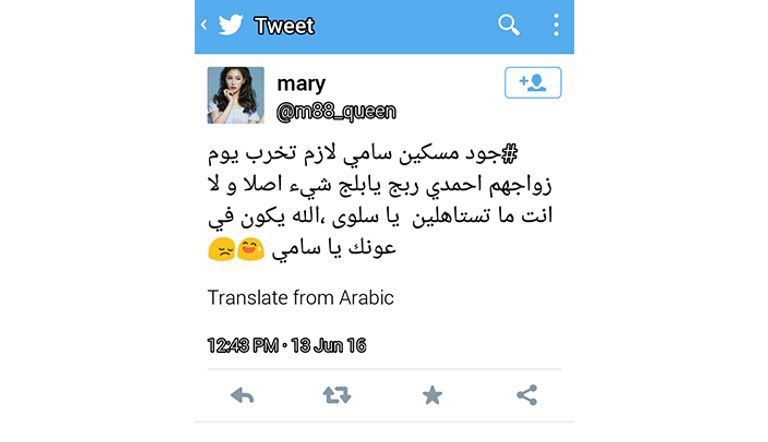Retweet mary's tweet
The height and width of the screenshot is (442, 768).
coord(337,396)
